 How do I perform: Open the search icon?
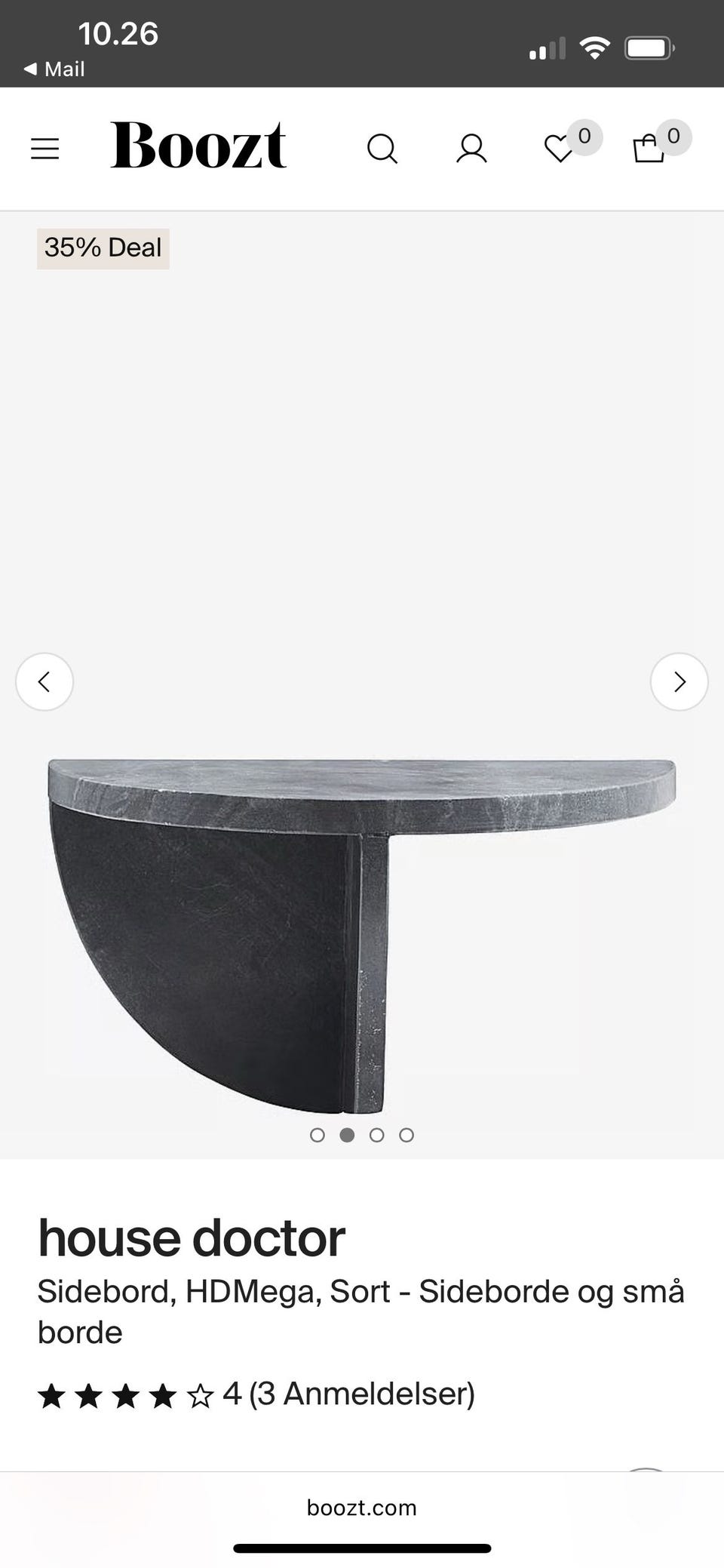point(382,149)
